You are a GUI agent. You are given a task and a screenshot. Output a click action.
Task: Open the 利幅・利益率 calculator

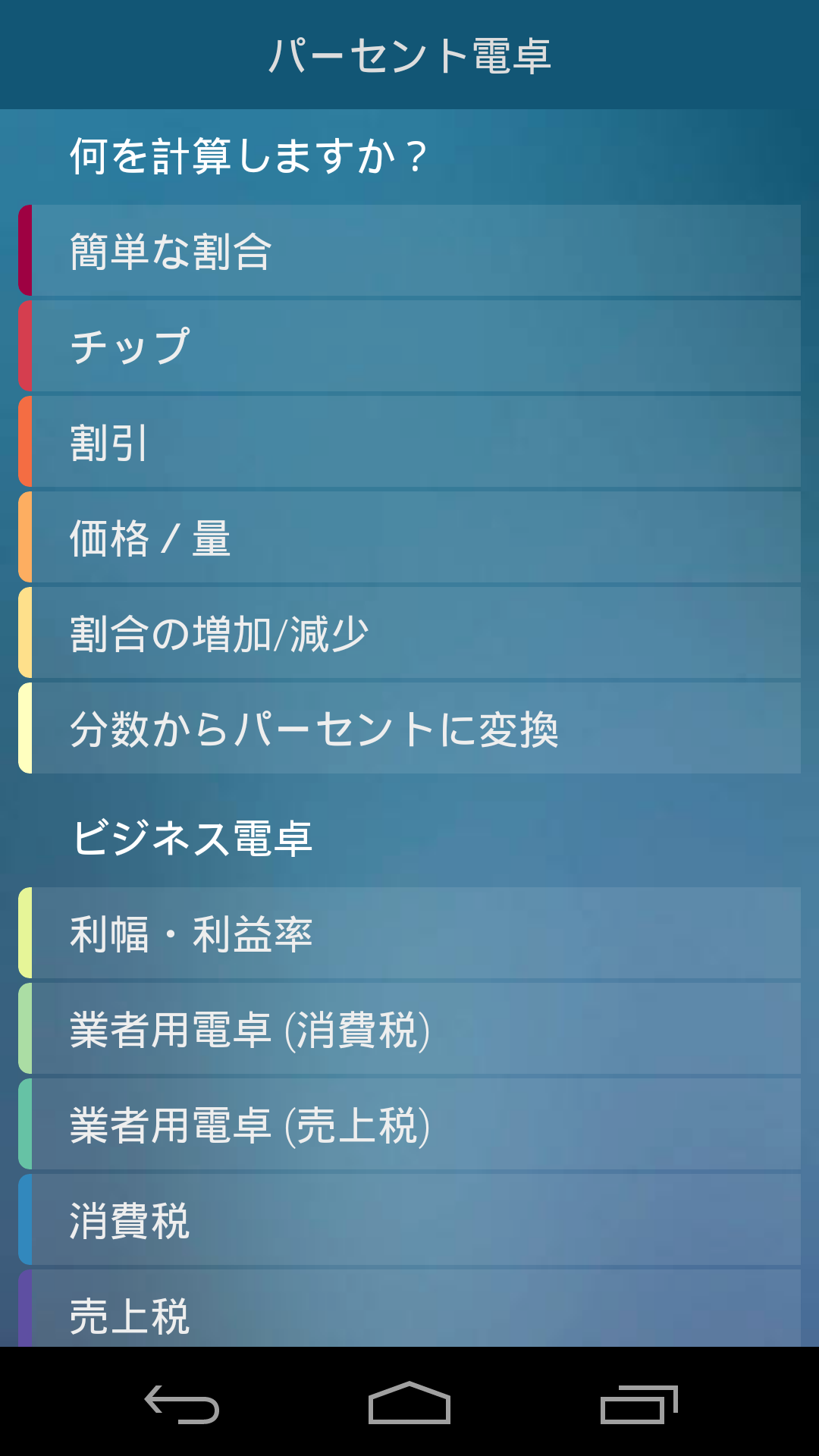pos(409,933)
